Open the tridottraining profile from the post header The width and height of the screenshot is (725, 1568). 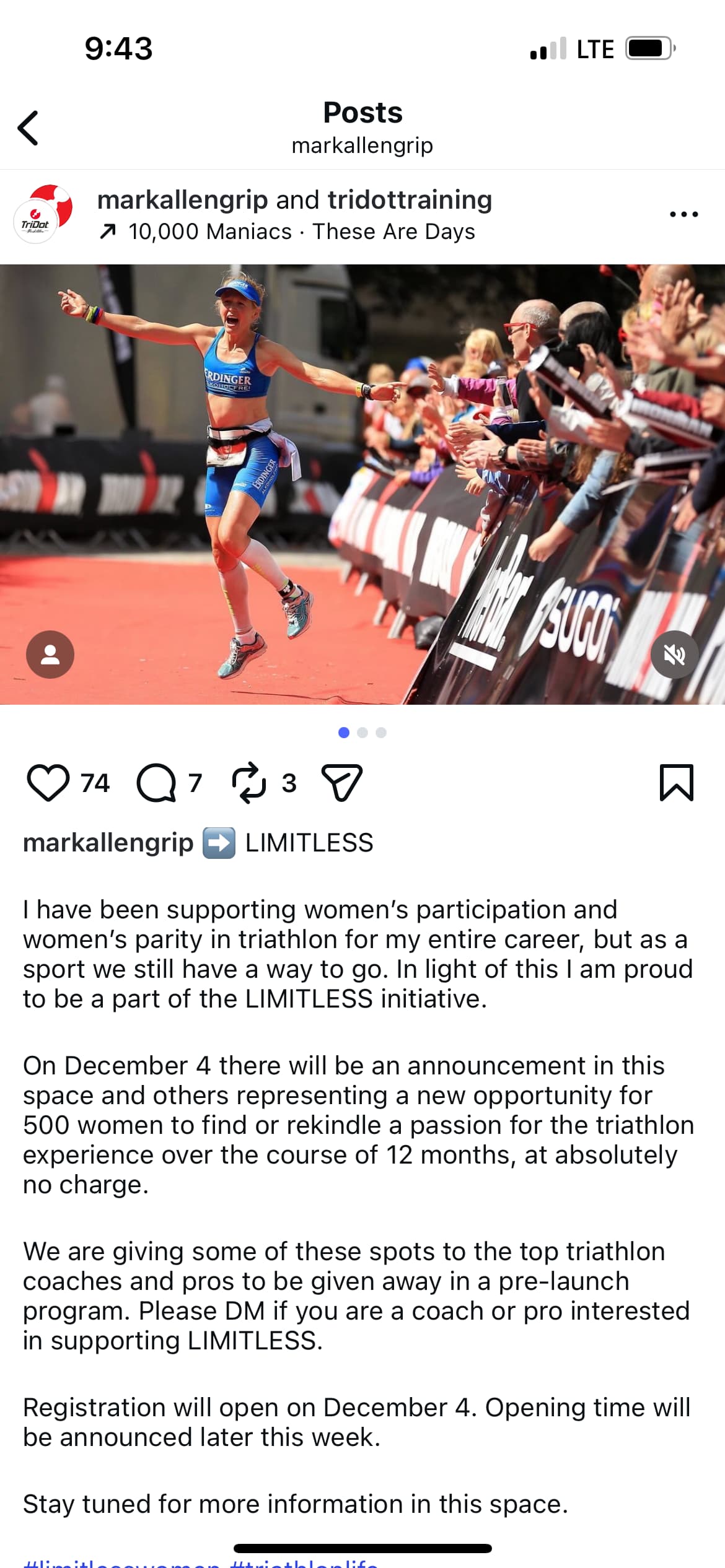tap(410, 200)
